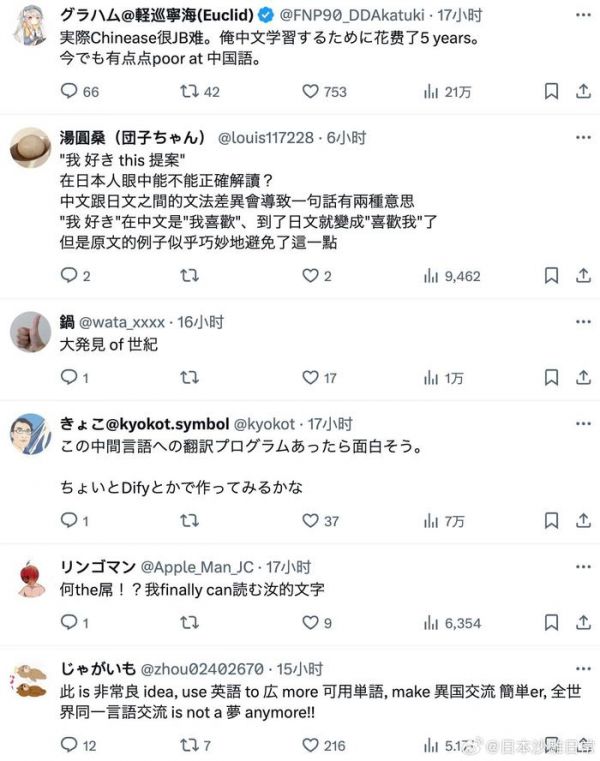Reply to じゃがいも's tweet
Screen dimensions: 600x761
point(69,745)
